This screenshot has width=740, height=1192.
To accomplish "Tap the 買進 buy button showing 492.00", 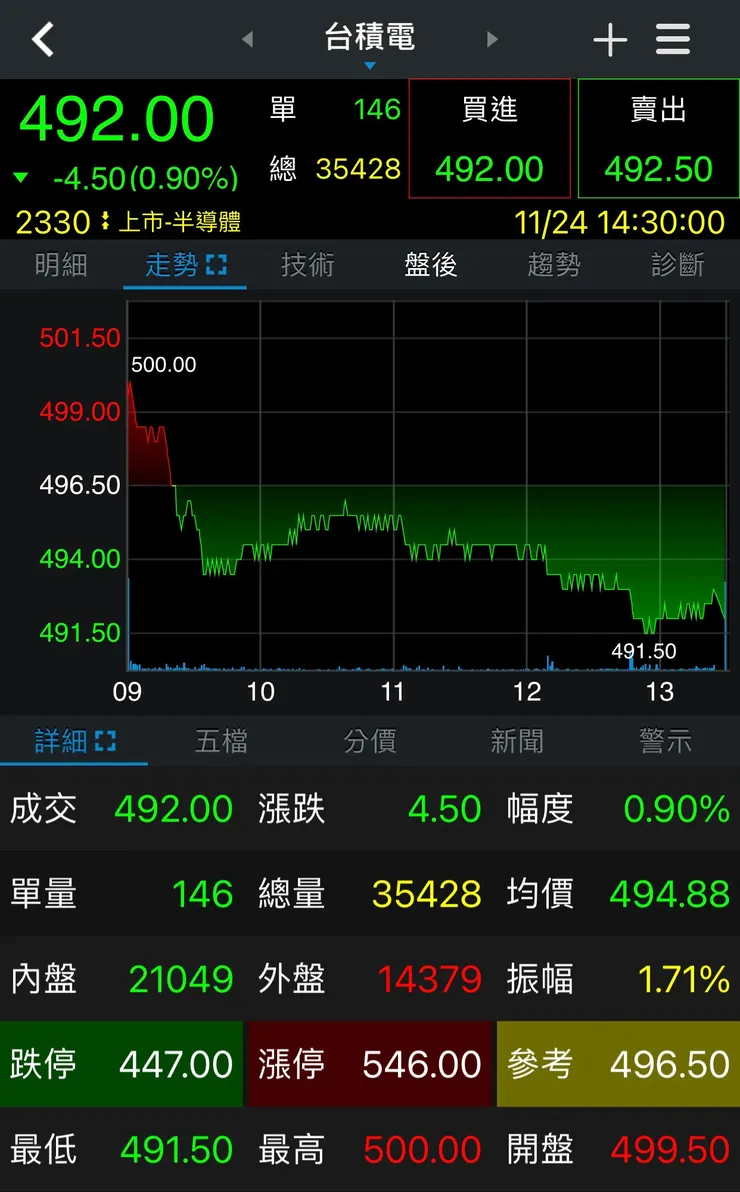I will tap(490, 139).
